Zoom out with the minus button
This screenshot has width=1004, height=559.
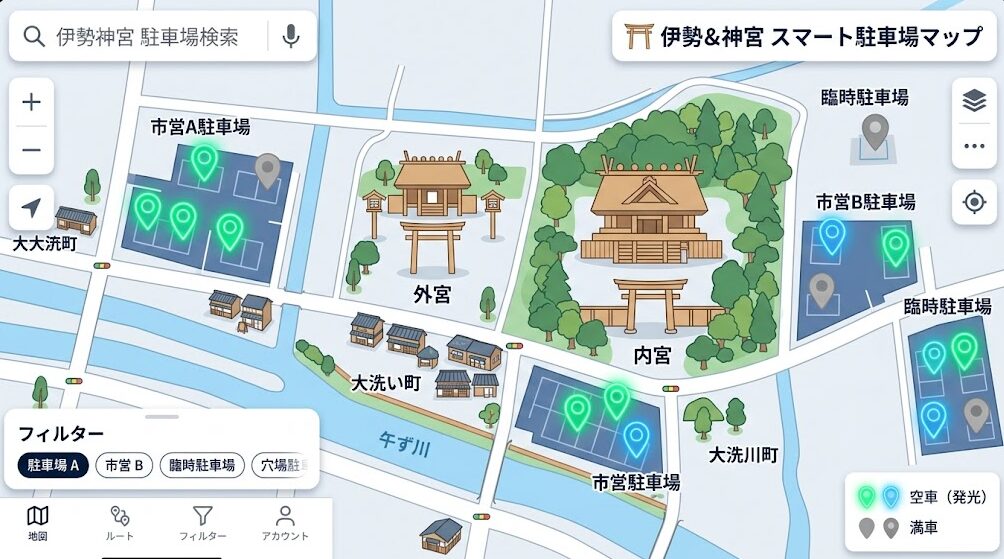[x=32, y=151]
